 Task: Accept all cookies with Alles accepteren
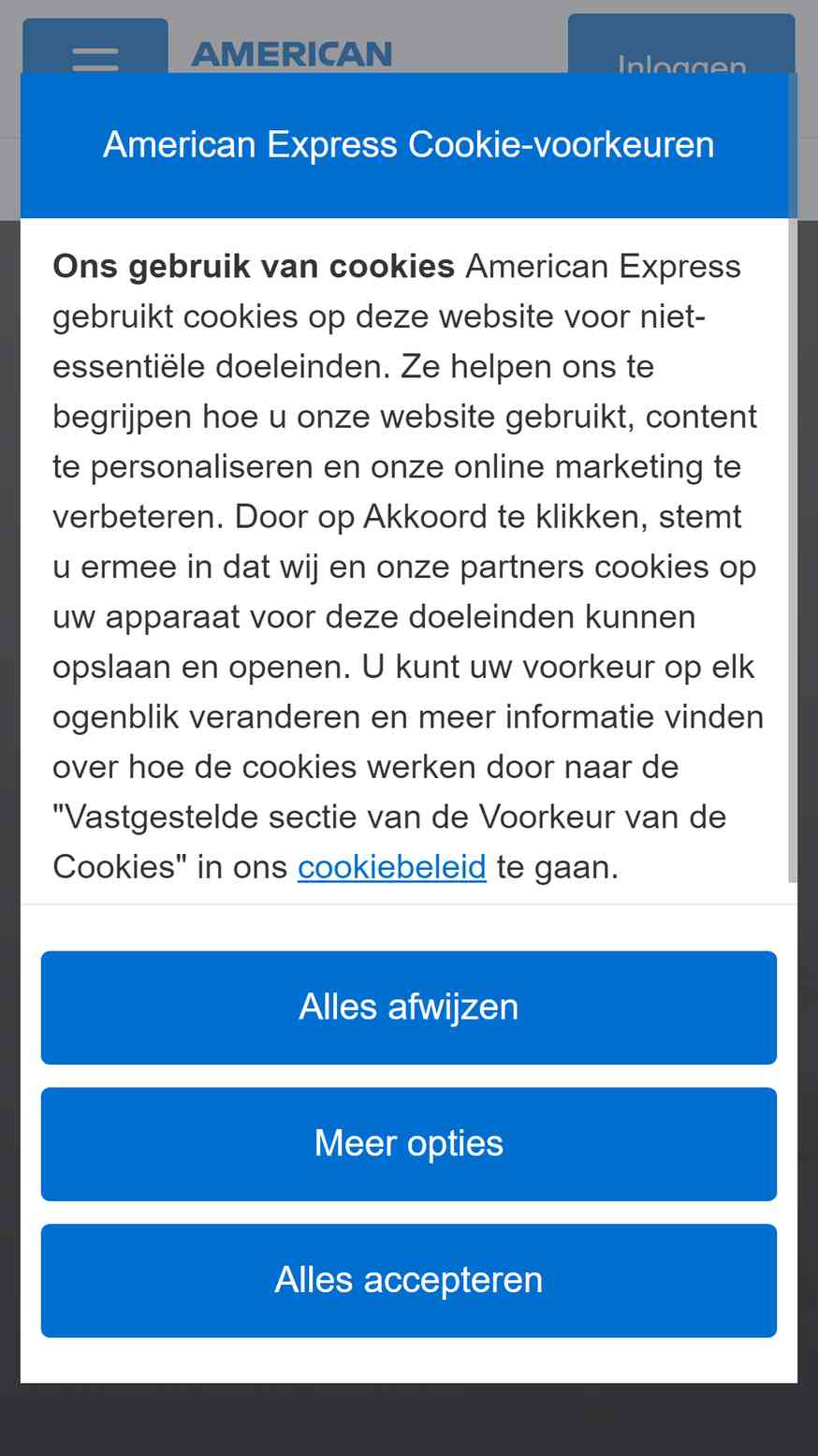click(x=409, y=1280)
